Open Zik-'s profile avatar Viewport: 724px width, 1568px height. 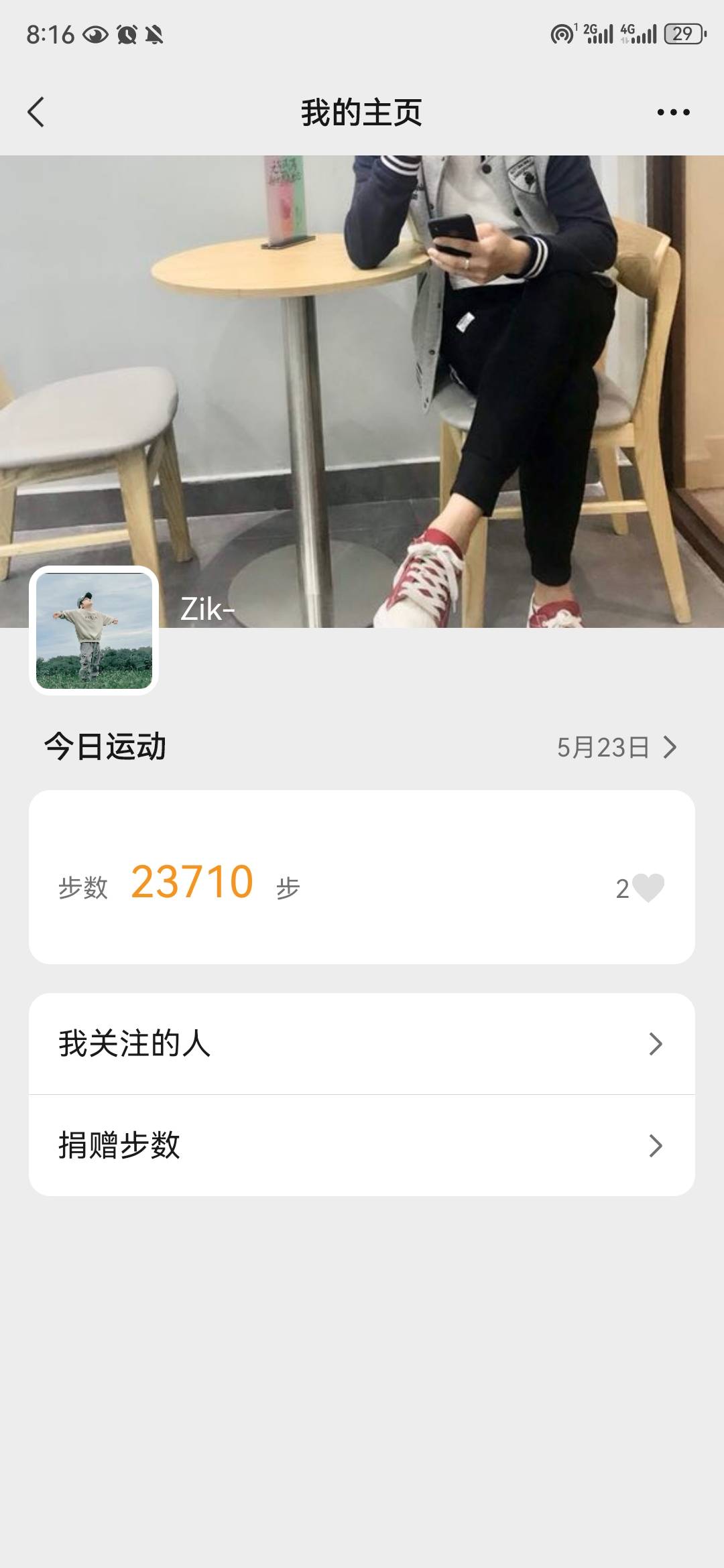94,631
